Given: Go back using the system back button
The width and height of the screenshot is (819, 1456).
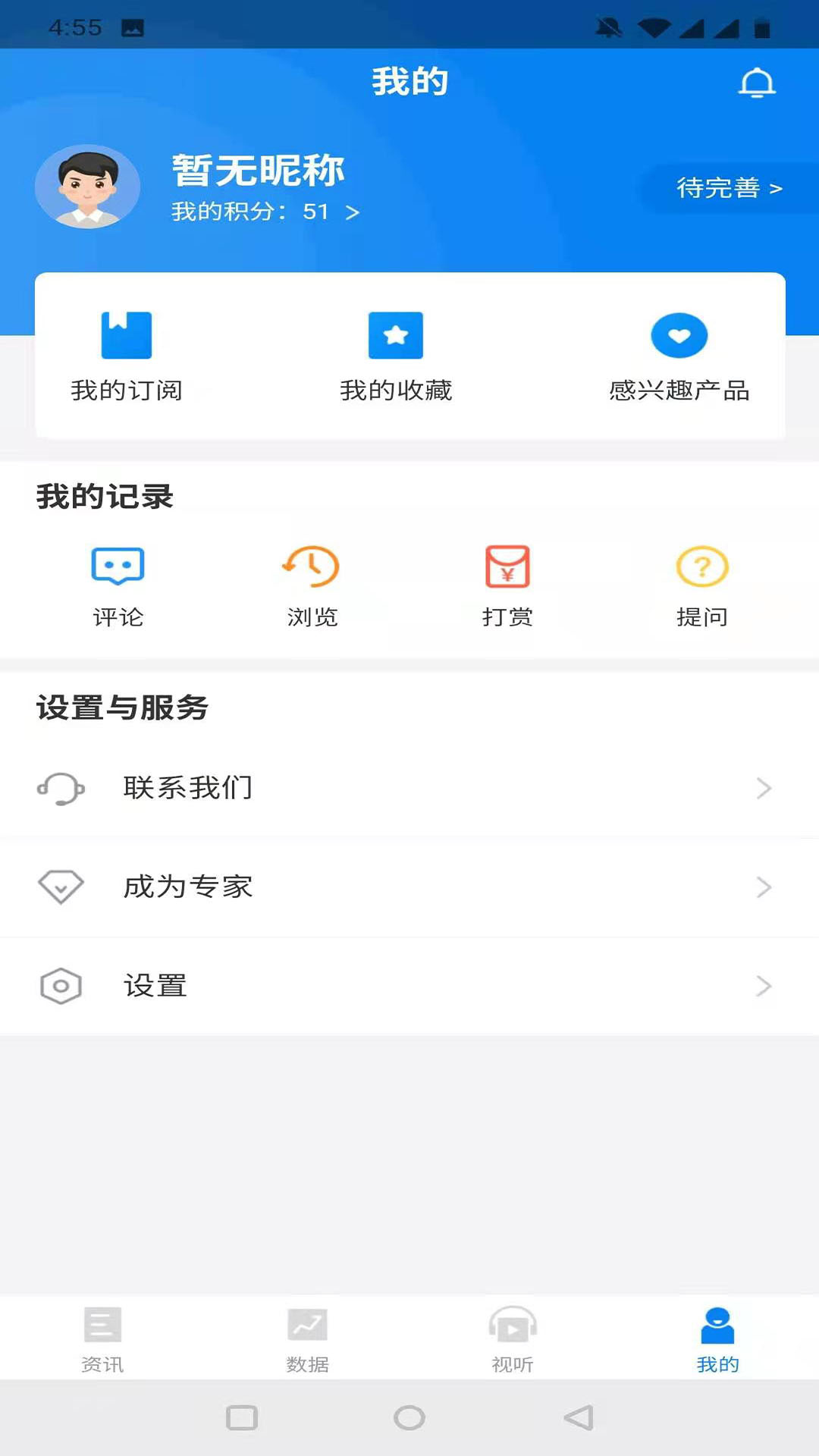Looking at the screenshot, I should [579, 1417].
